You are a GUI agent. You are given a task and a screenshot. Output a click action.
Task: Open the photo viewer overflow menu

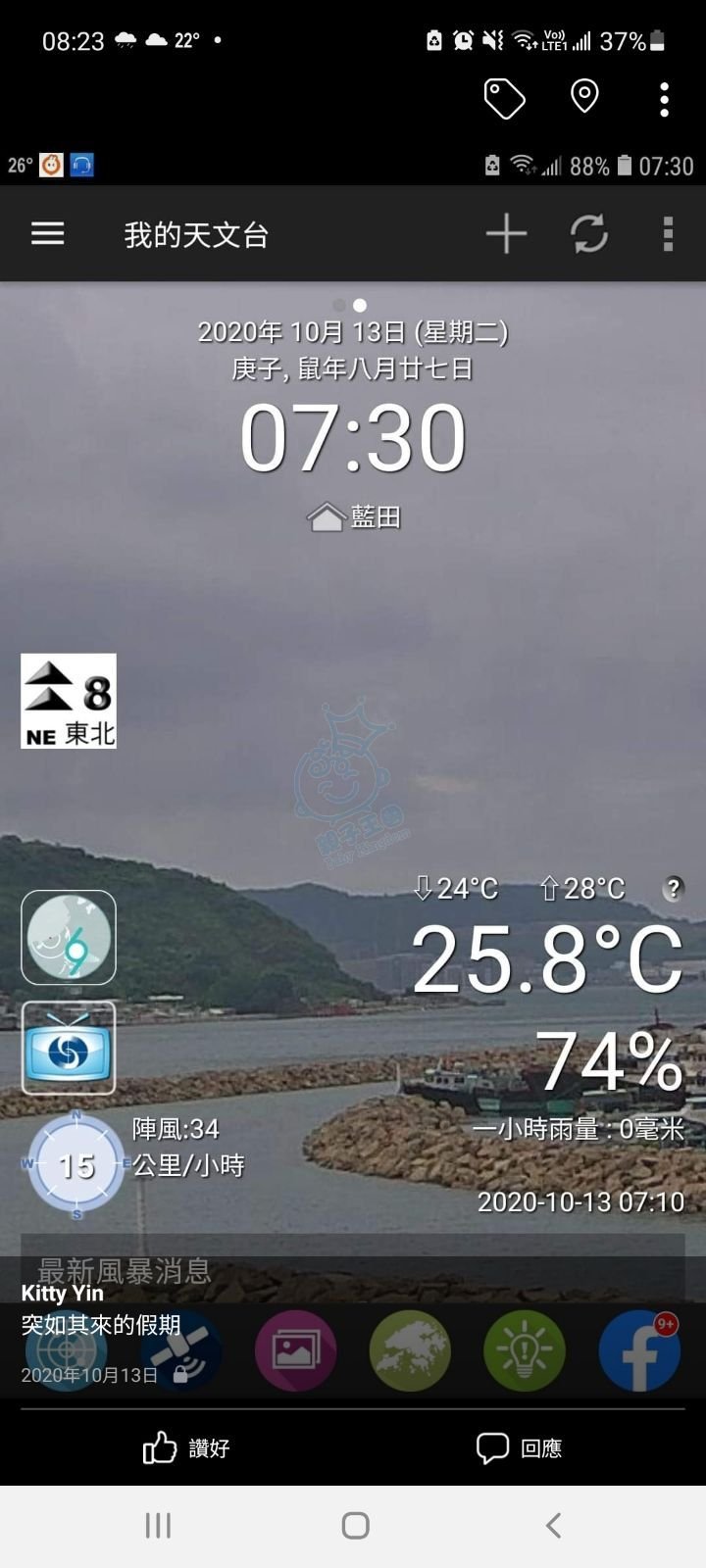(665, 99)
